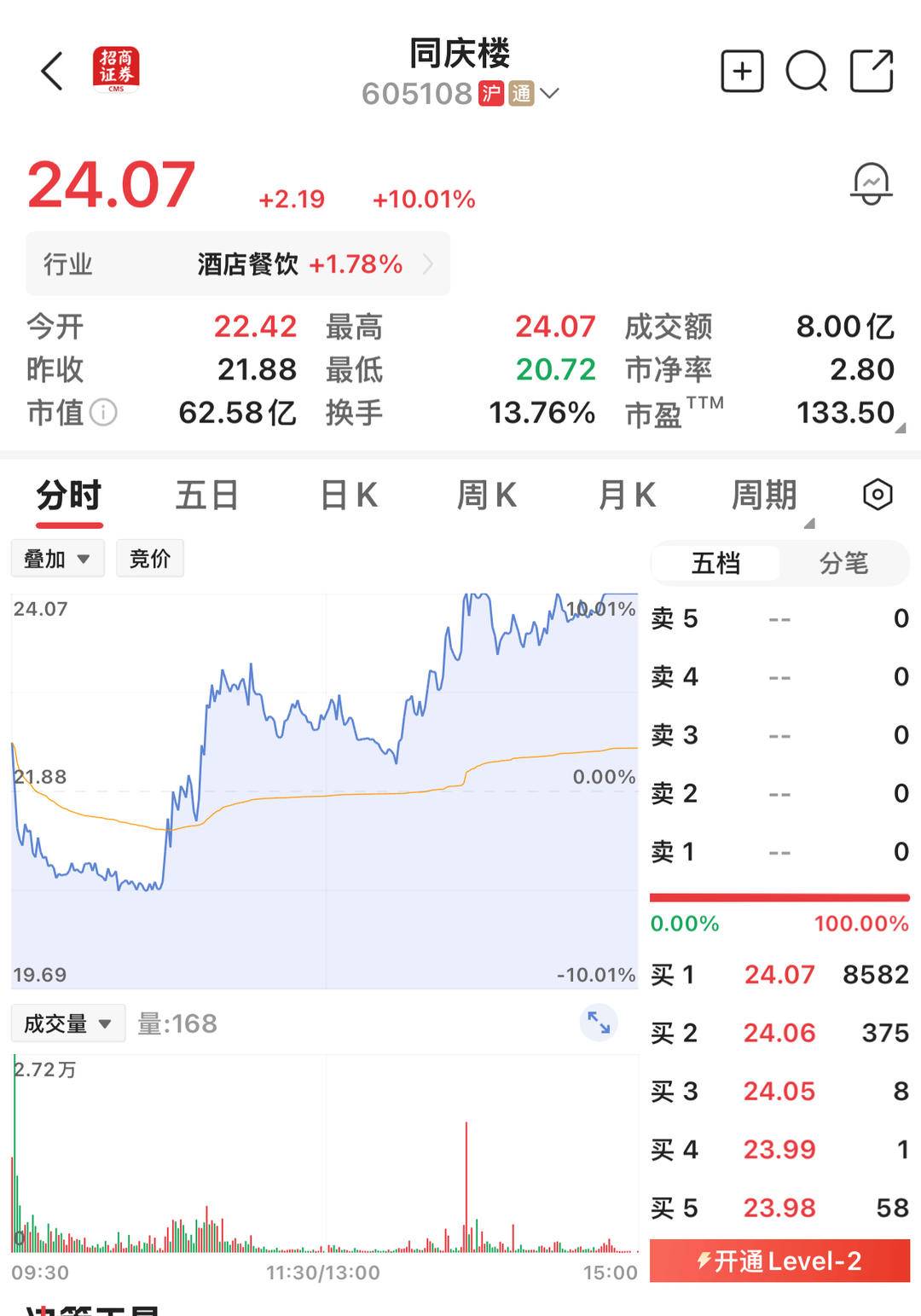Viewport: 921px width, 1316px height.
Task: Switch to the 五日 chart tab
Action: tap(206, 496)
